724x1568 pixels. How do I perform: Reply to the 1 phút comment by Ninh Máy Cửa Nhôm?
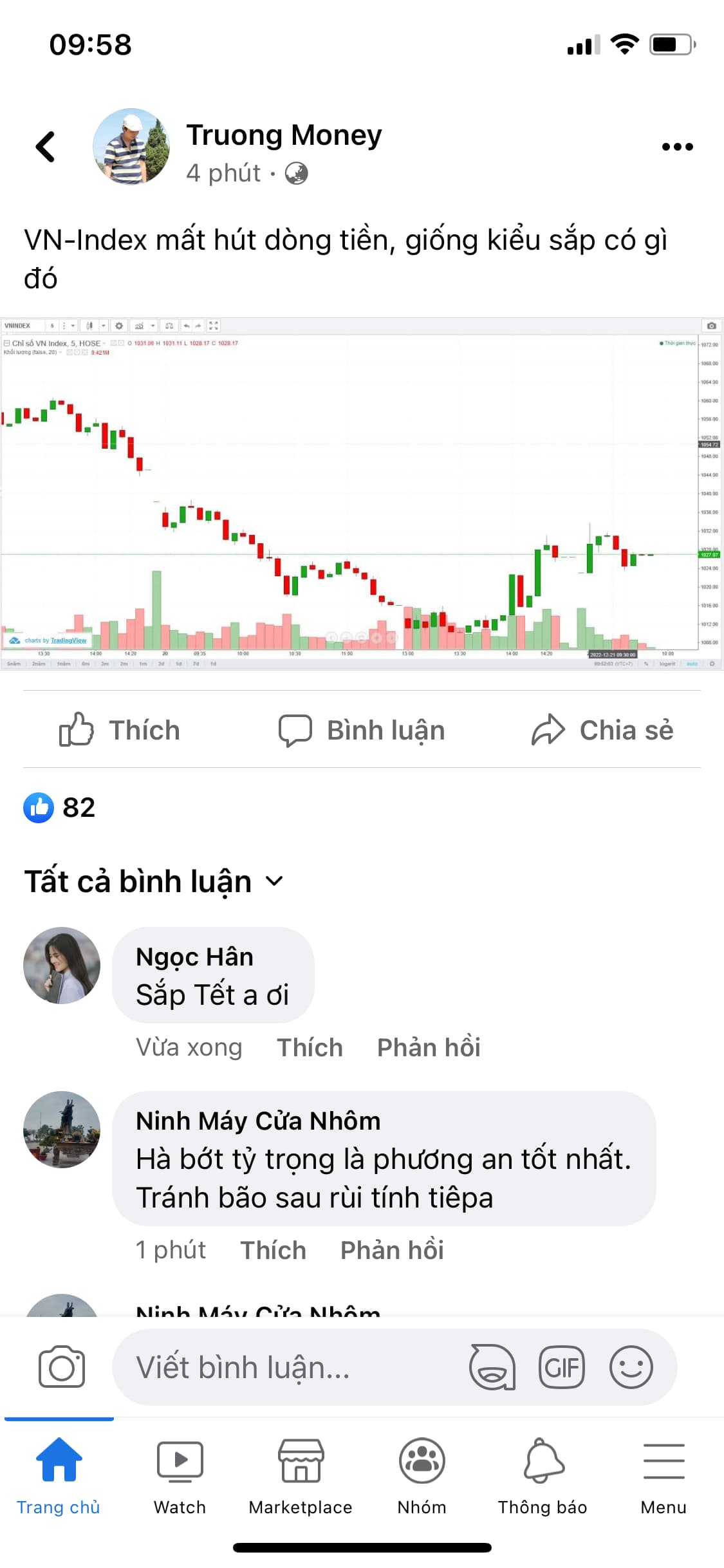click(392, 1250)
